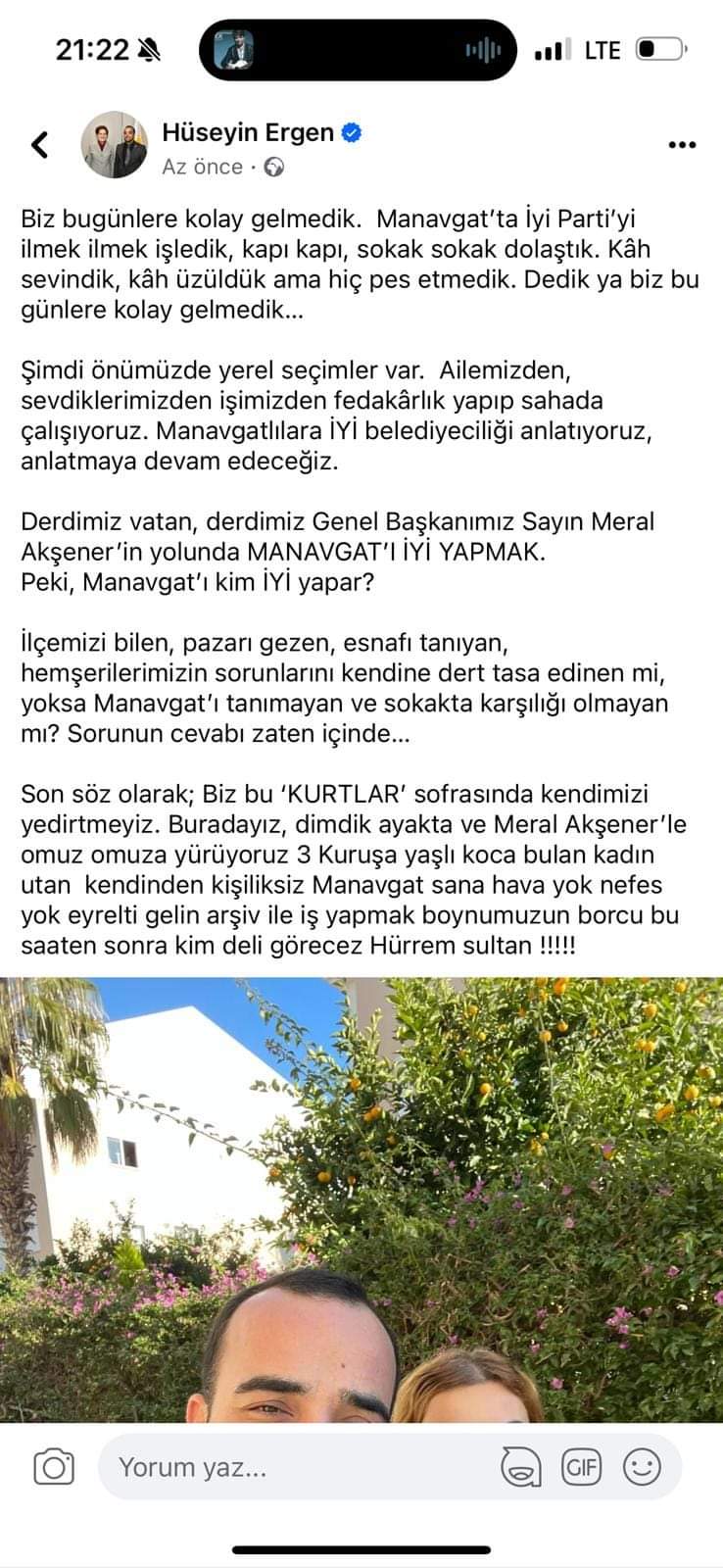Go back using the arrow
Screen dimensions: 723x1568
(x=39, y=145)
